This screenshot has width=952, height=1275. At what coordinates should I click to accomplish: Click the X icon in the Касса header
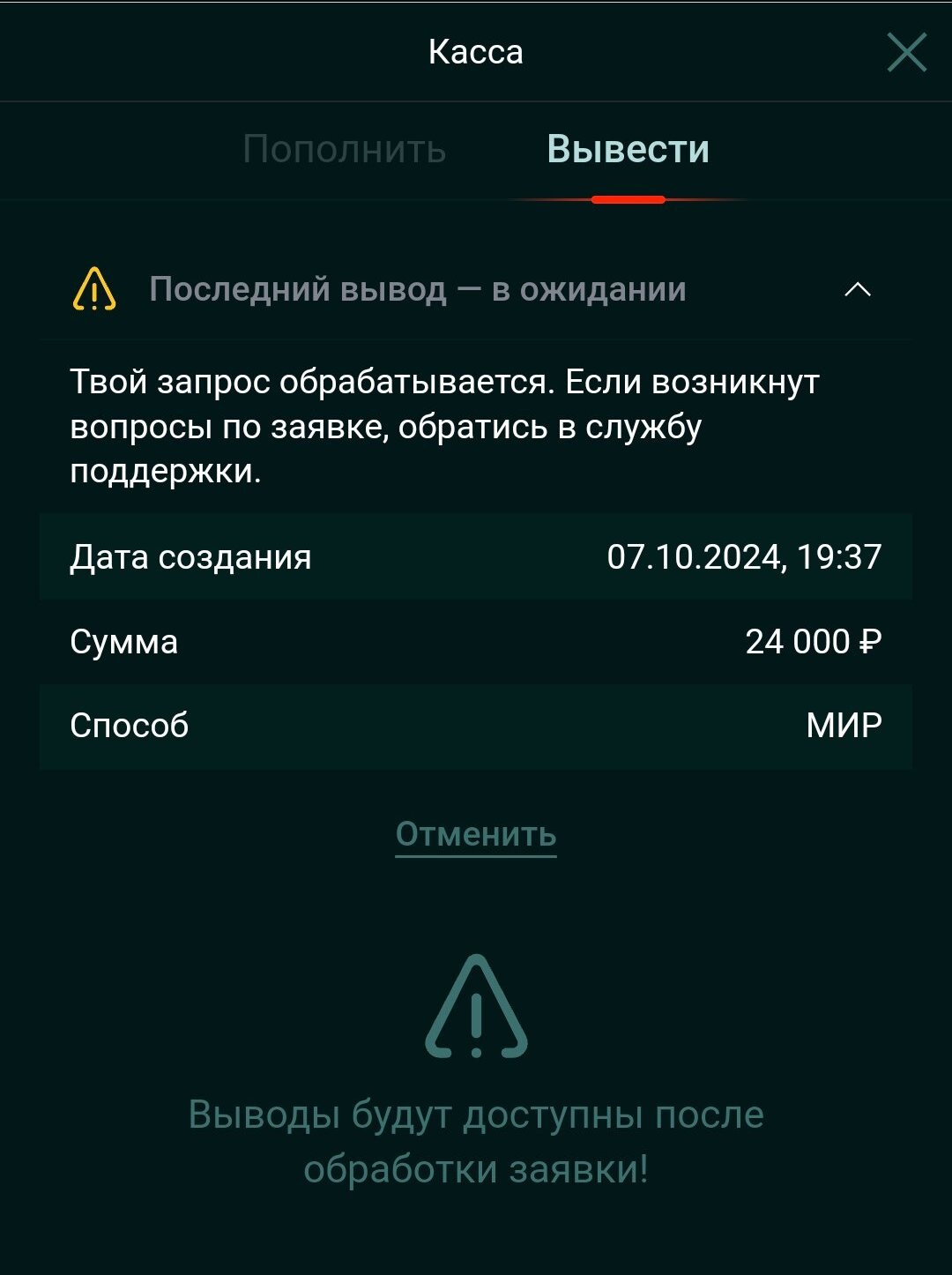[x=906, y=53]
